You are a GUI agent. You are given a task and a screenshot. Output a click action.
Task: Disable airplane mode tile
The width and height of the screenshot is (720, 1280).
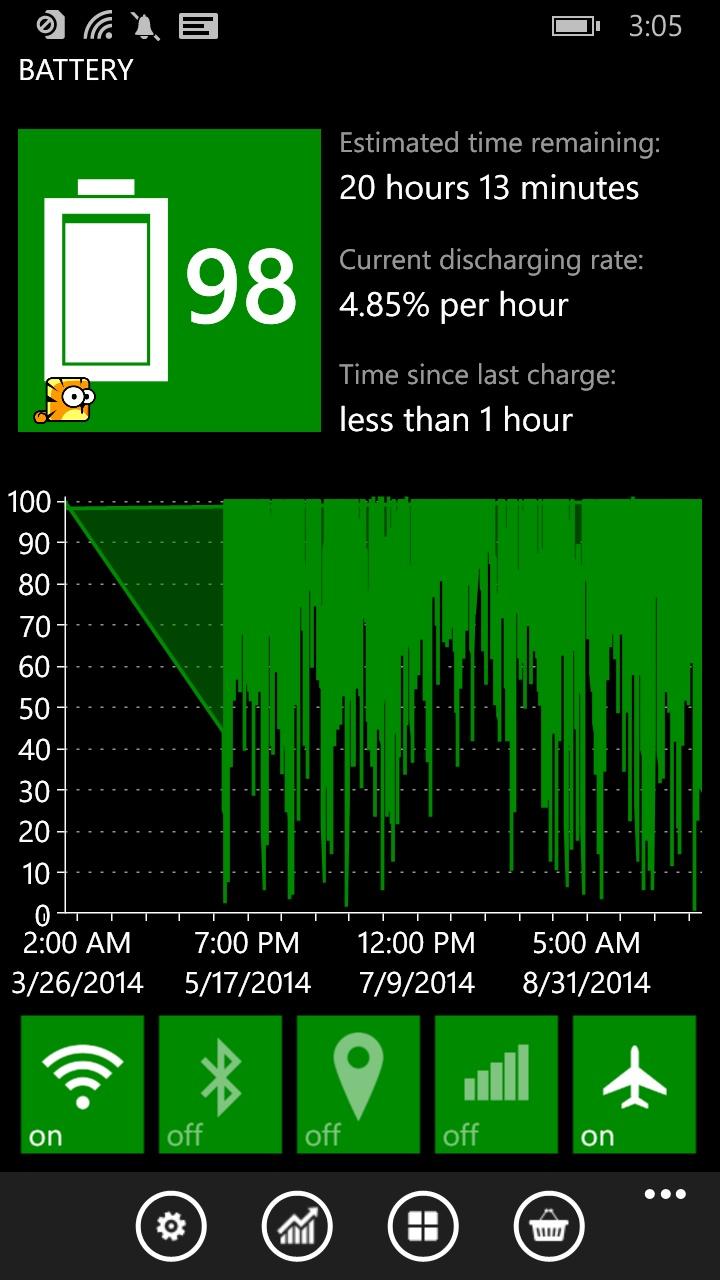click(x=634, y=1085)
